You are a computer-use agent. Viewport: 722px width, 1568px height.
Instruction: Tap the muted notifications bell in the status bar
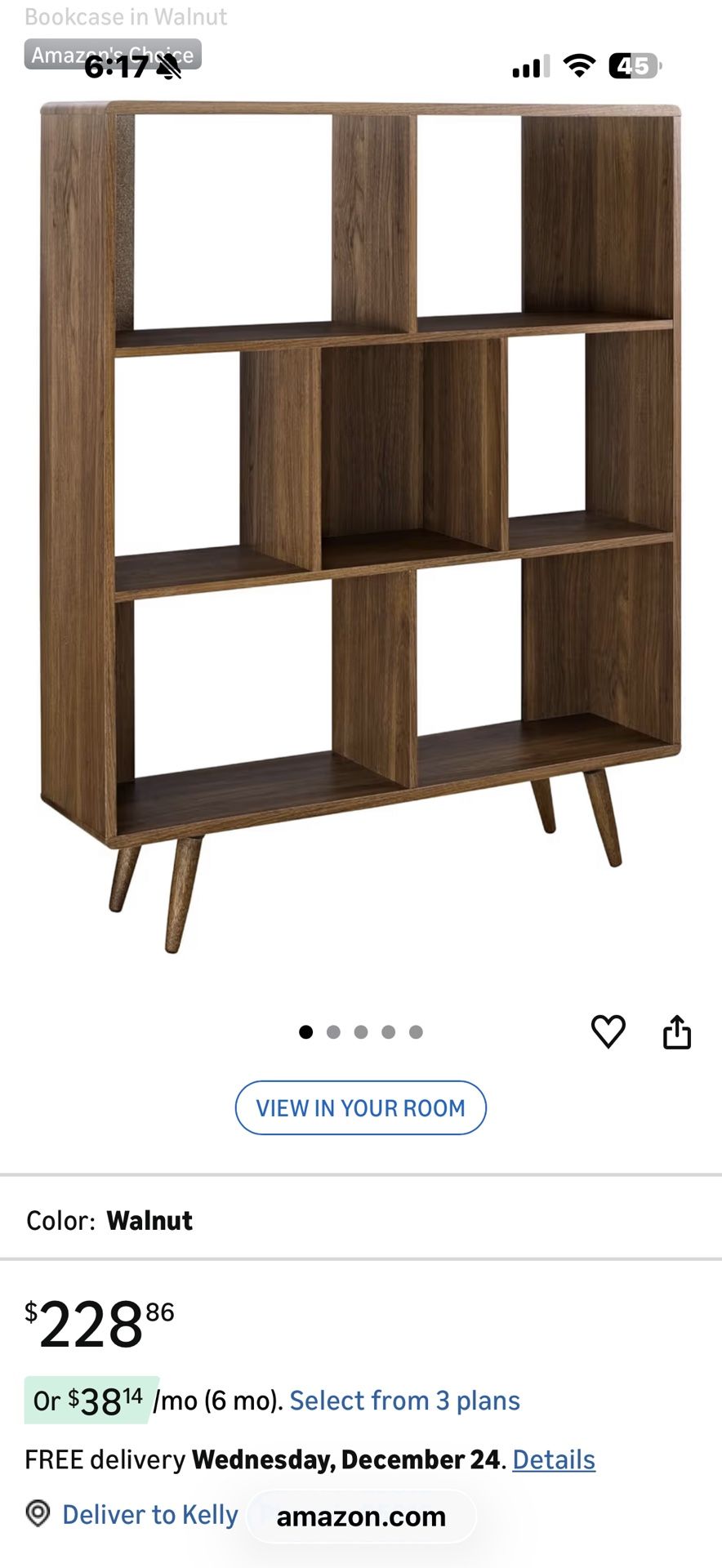(169, 67)
